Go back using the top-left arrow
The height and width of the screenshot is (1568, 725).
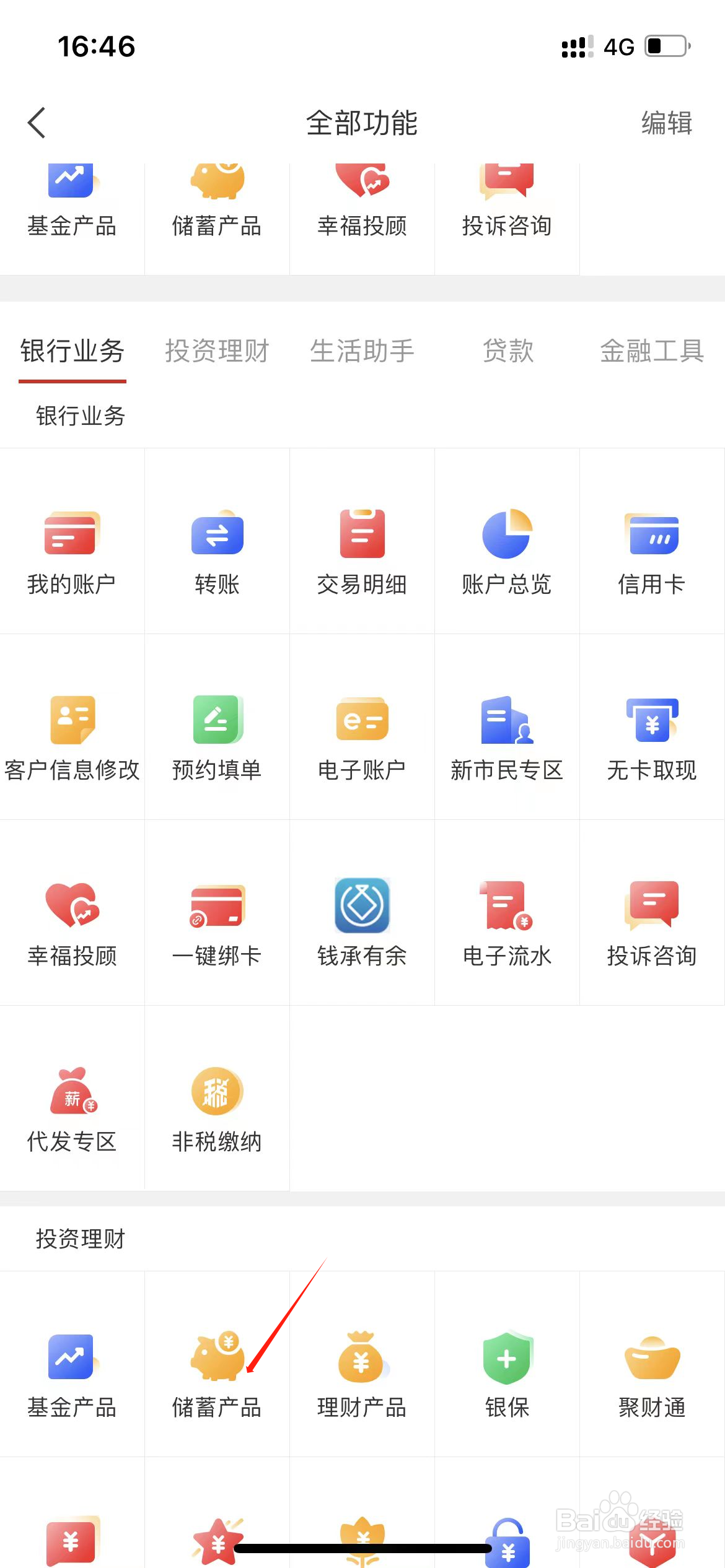tap(37, 123)
